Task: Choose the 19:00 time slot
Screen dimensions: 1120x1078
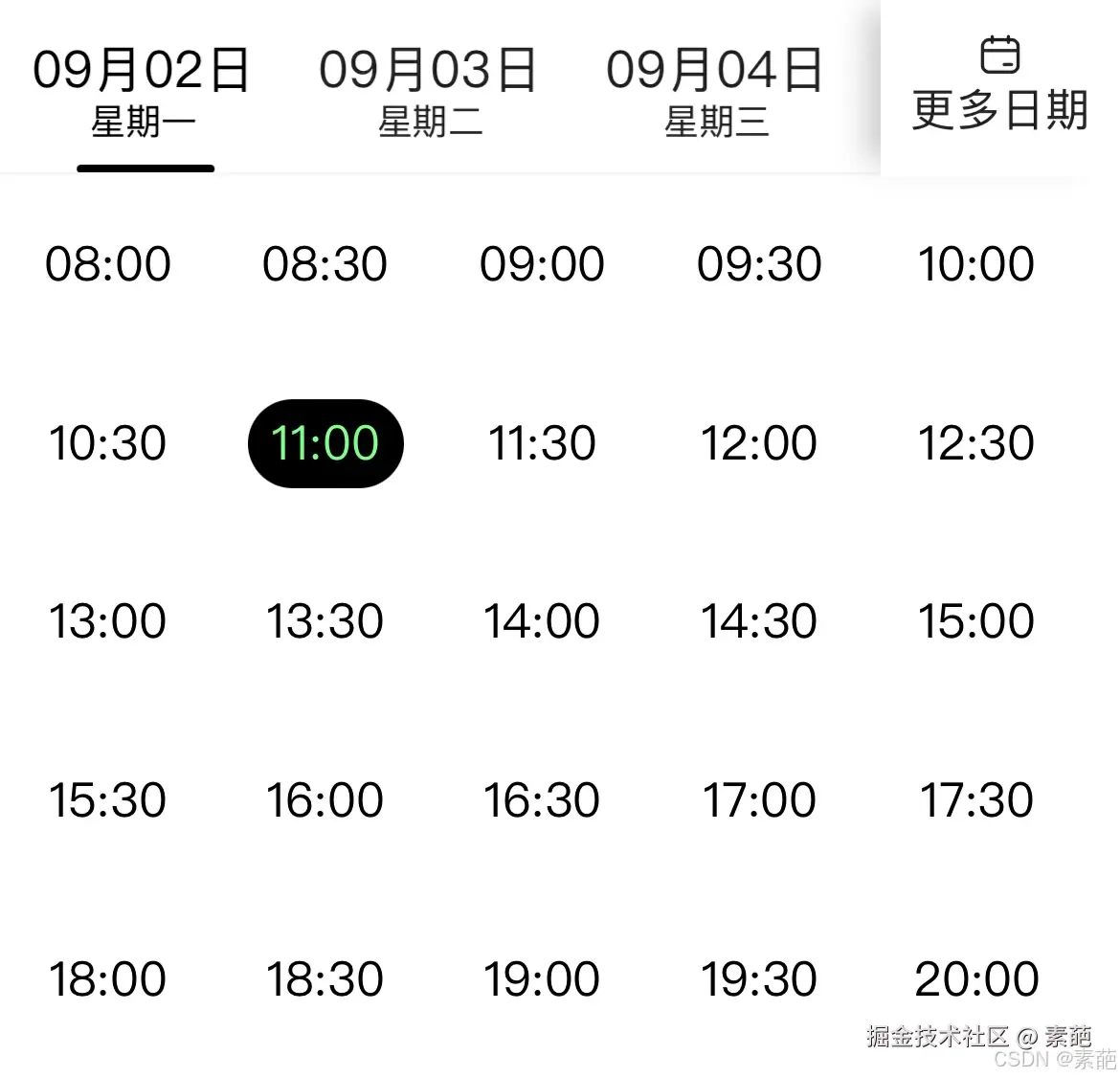Action: pos(542,979)
